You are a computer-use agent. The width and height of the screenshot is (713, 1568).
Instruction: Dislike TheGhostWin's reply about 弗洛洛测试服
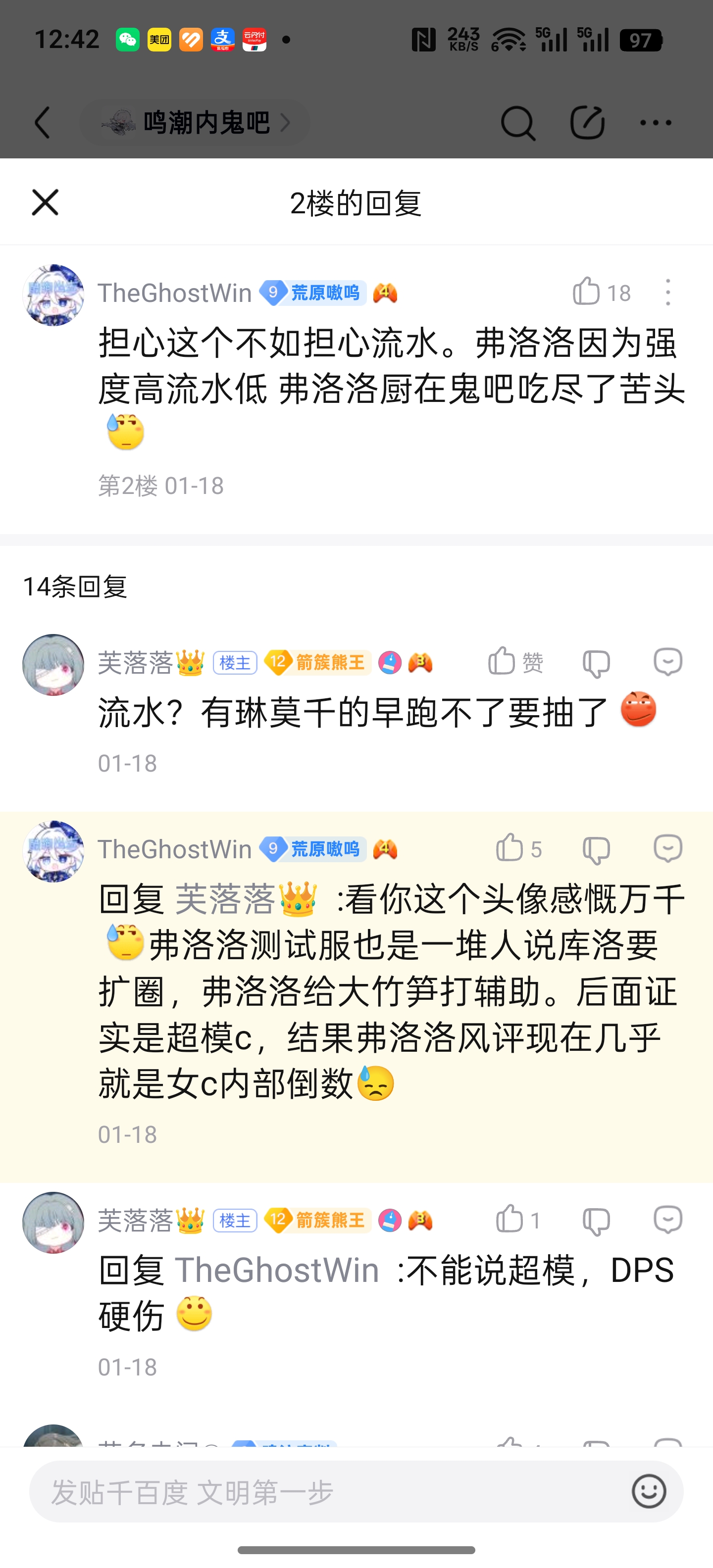pyautogui.click(x=596, y=849)
